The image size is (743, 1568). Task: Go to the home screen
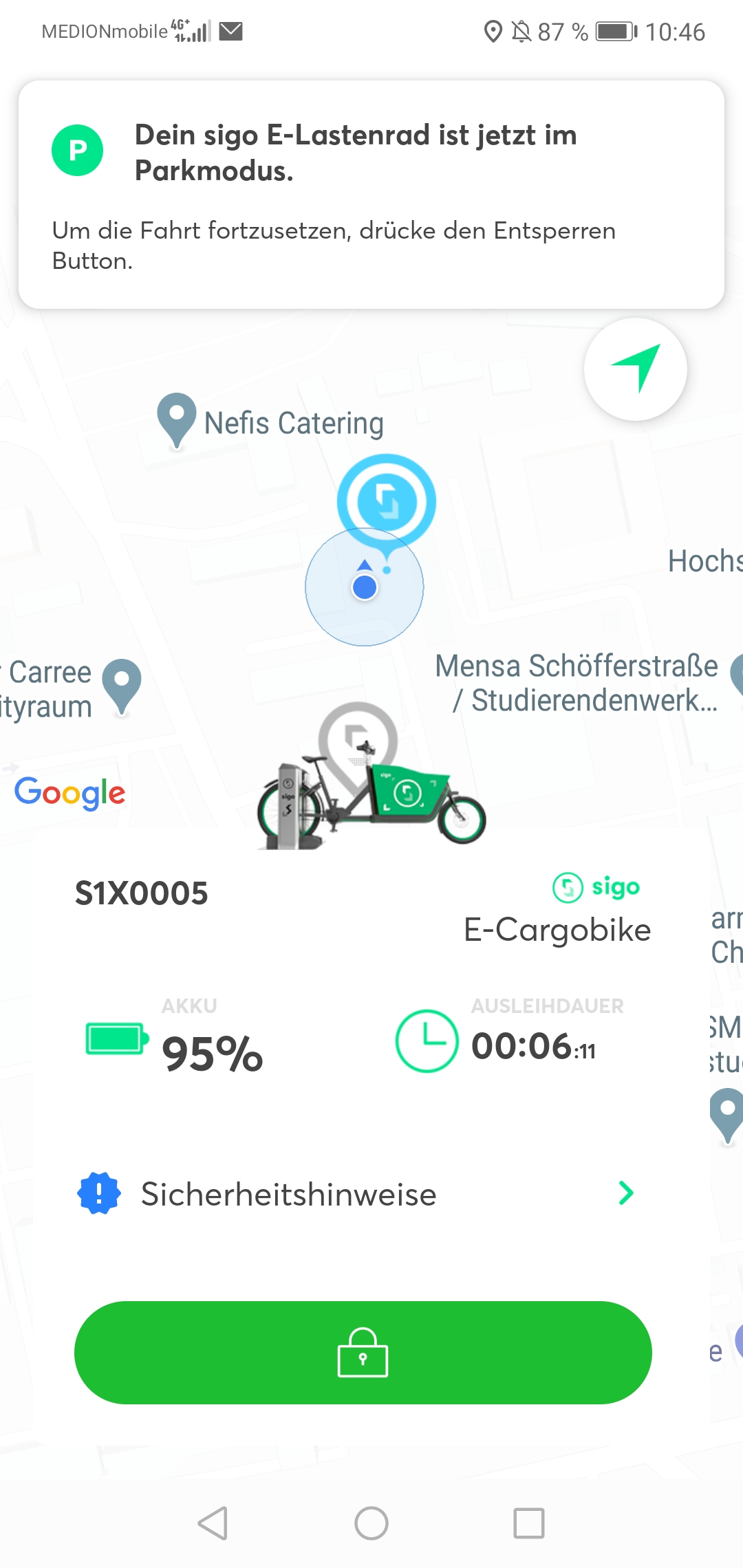click(371, 1523)
